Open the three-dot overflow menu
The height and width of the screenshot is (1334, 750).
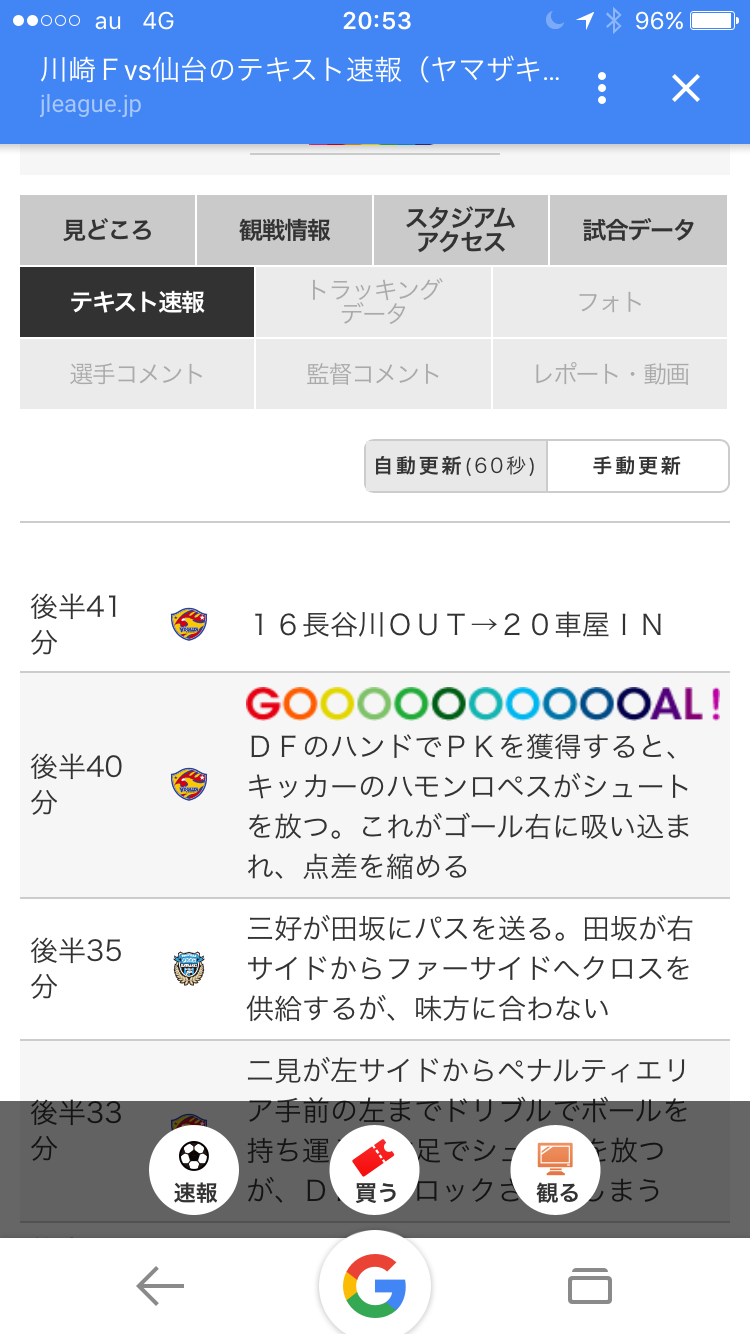pyautogui.click(x=602, y=89)
